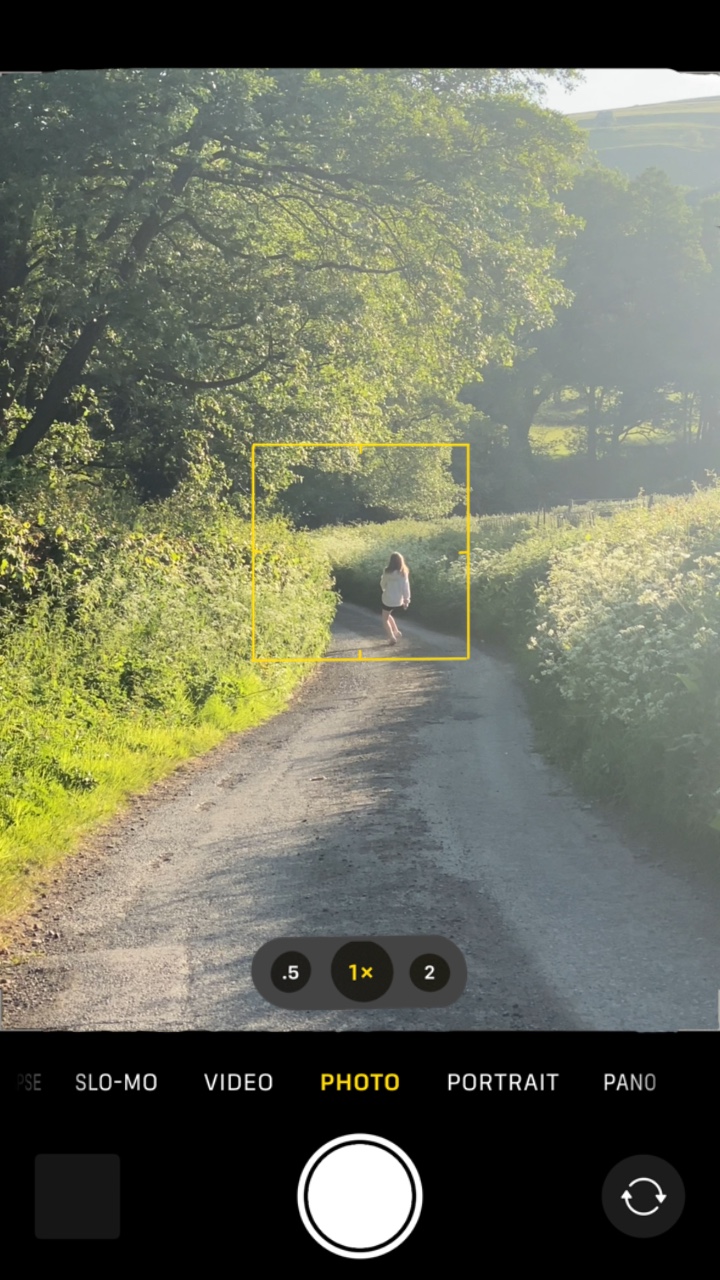This screenshot has height=1280, width=720.
Task: Select the PHOTO mode
Action: point(360,1082)
